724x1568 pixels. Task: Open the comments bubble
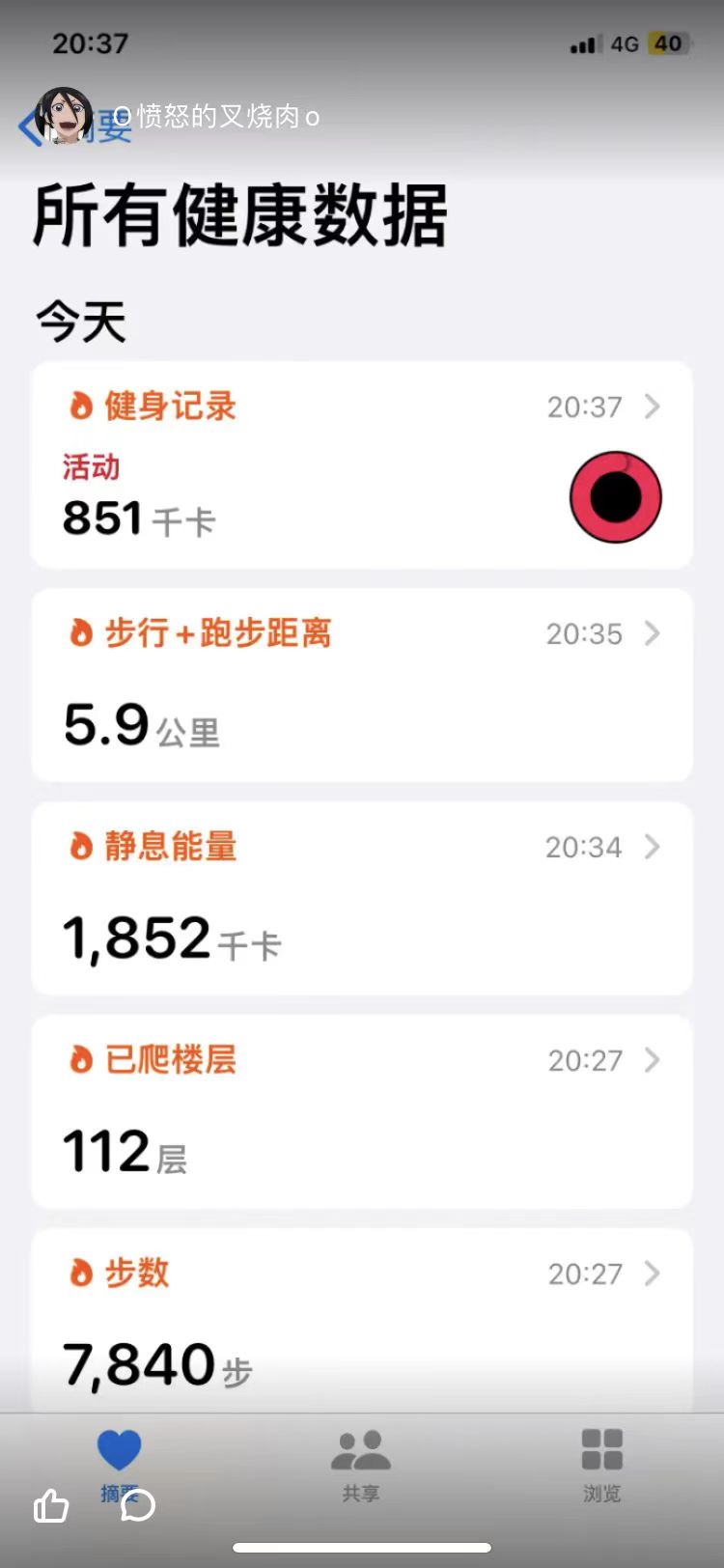(138, 1504)
